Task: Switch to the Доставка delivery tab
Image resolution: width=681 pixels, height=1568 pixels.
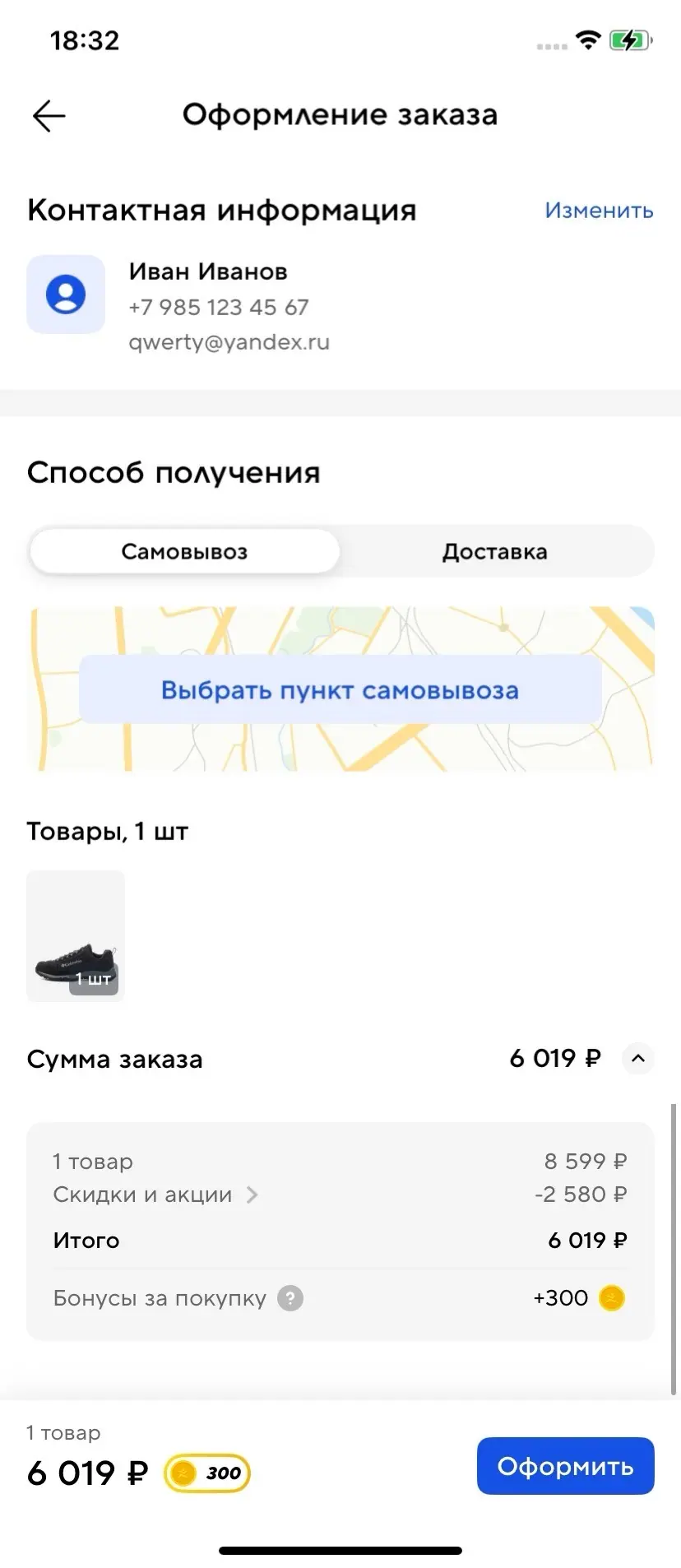Action: coord(494,551)
